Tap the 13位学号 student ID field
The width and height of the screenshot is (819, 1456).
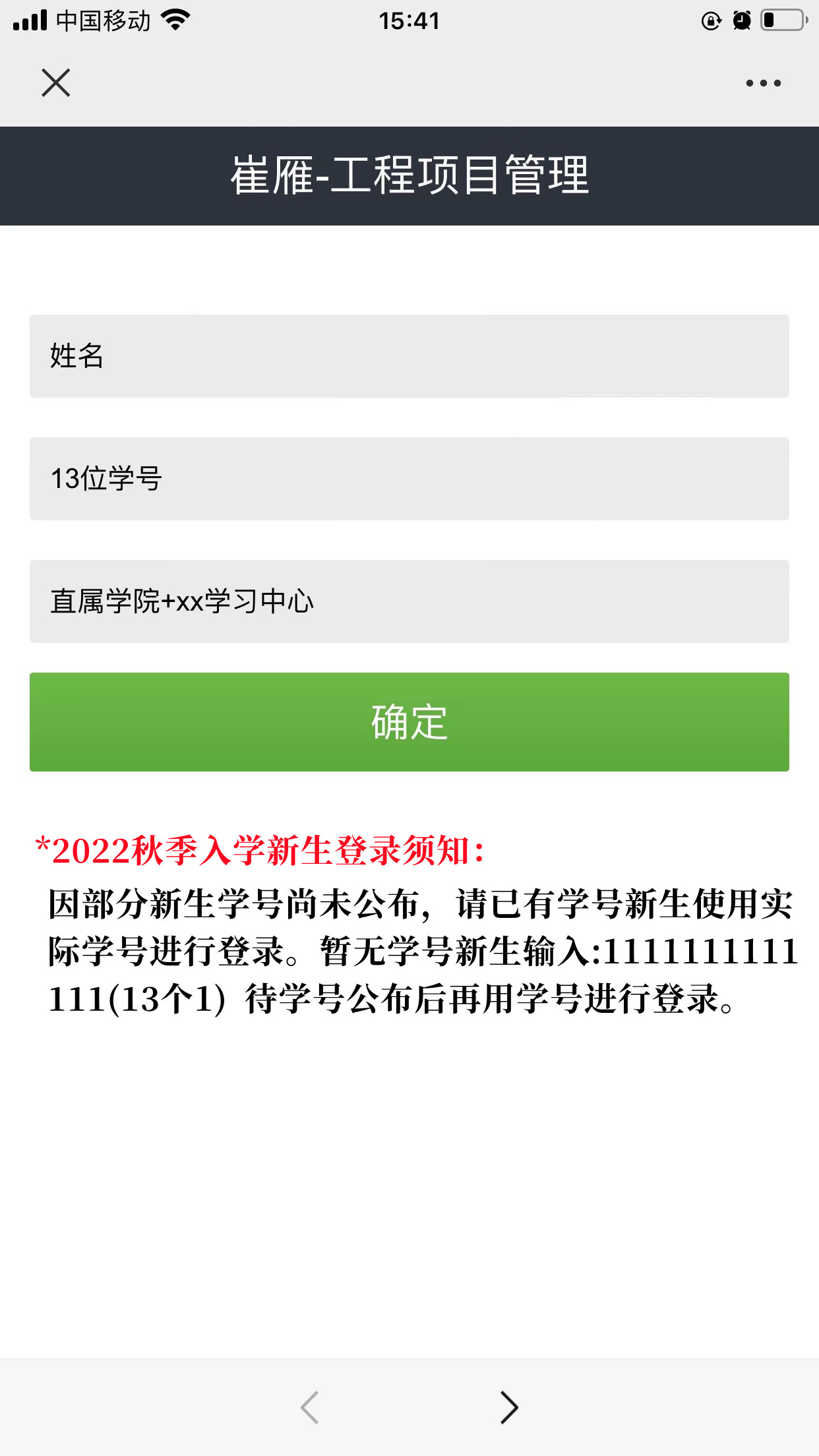click(409, 479)
